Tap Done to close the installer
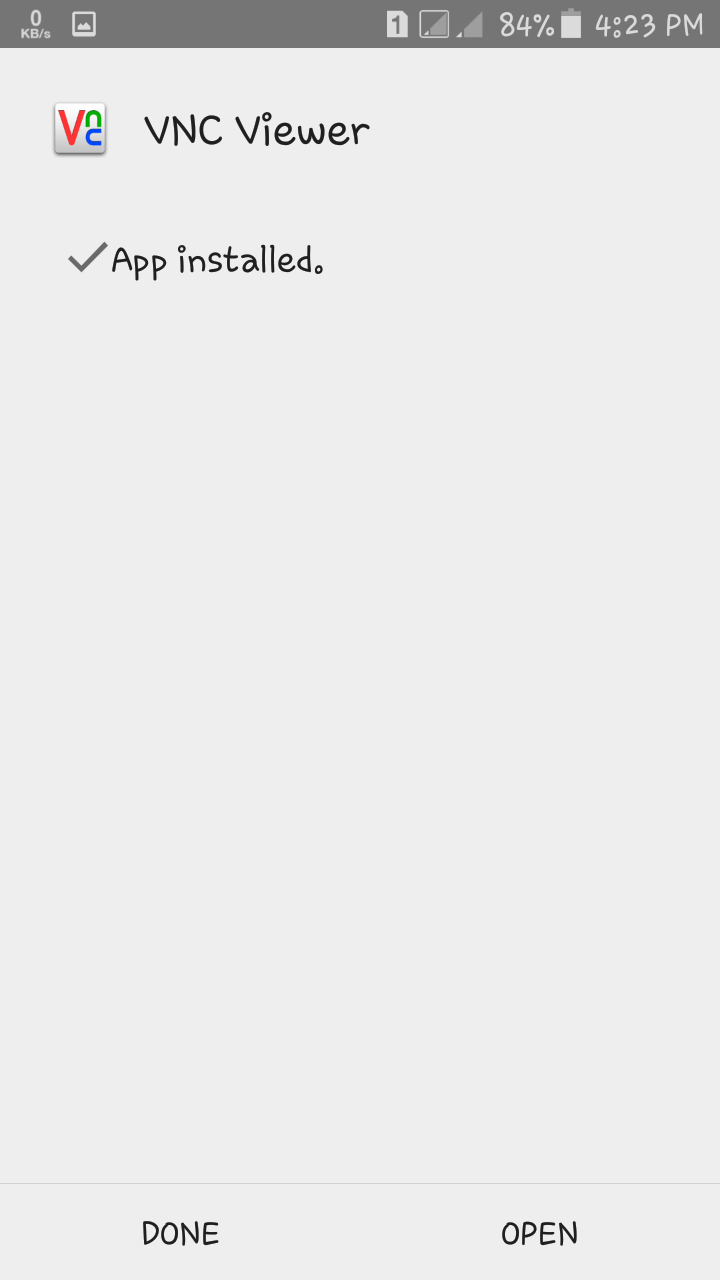The image size is (720, 1280). [180, 1233]
